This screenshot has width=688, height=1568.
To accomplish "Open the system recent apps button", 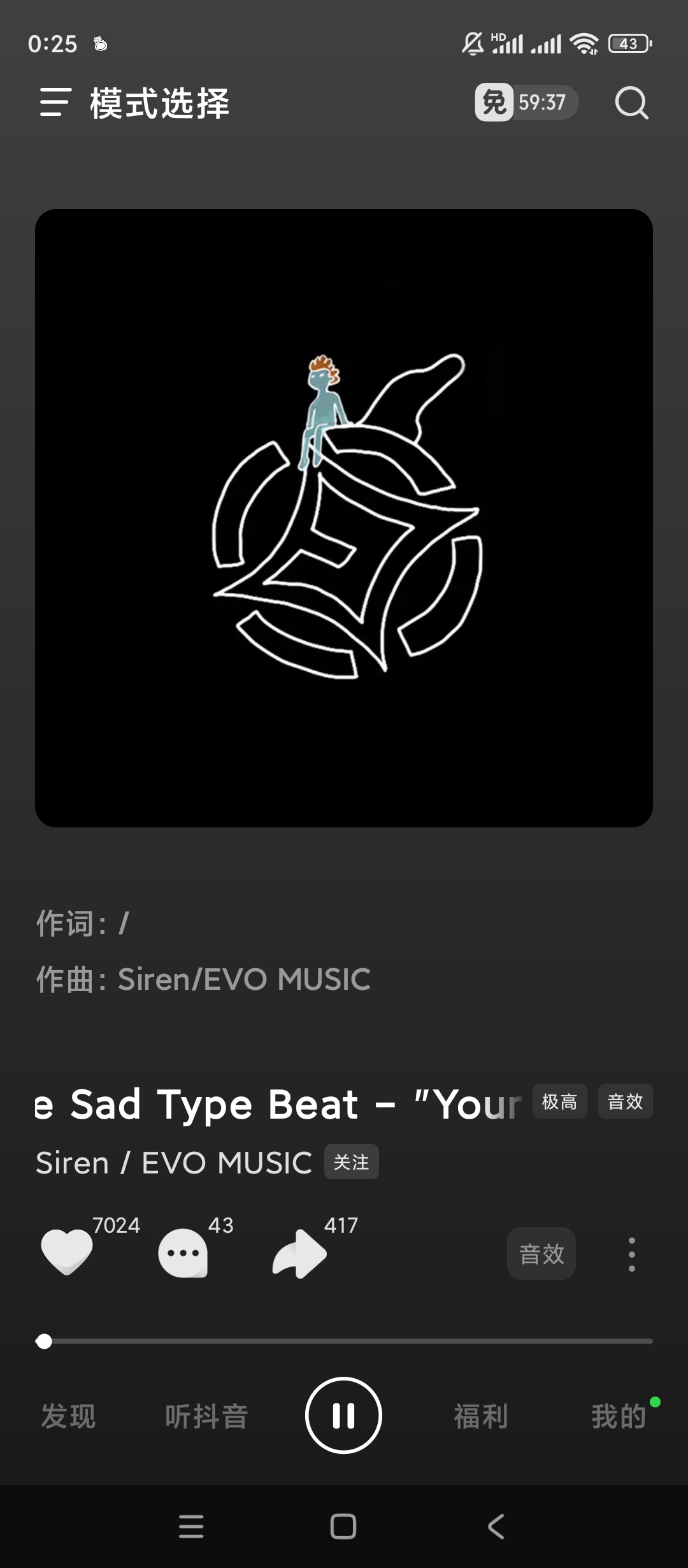I will coord(191,1527).
